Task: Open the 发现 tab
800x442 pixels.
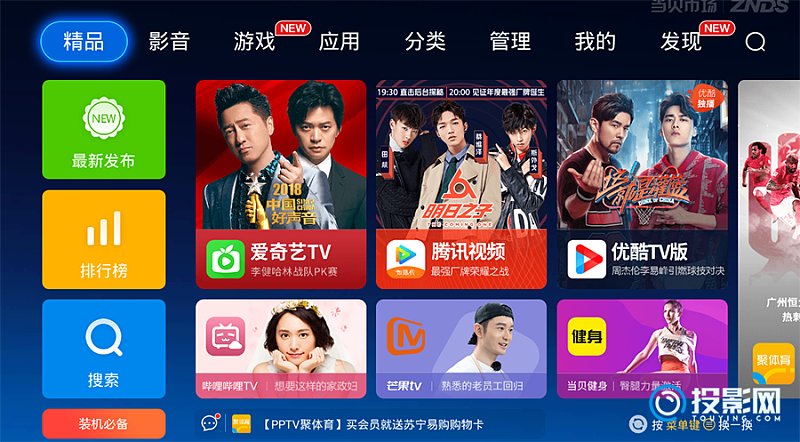Action: [681, 42]
